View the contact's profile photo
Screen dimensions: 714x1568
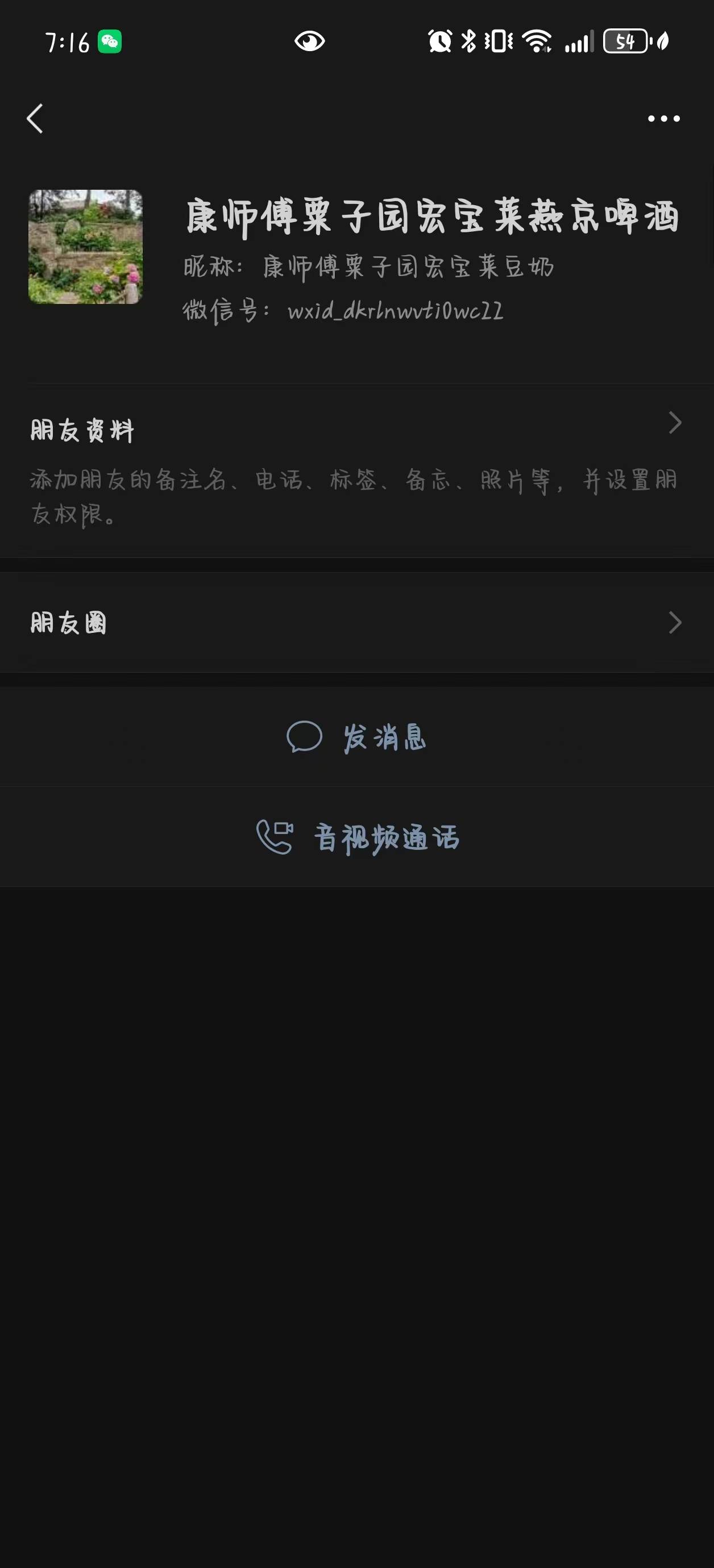pos(85,247)
